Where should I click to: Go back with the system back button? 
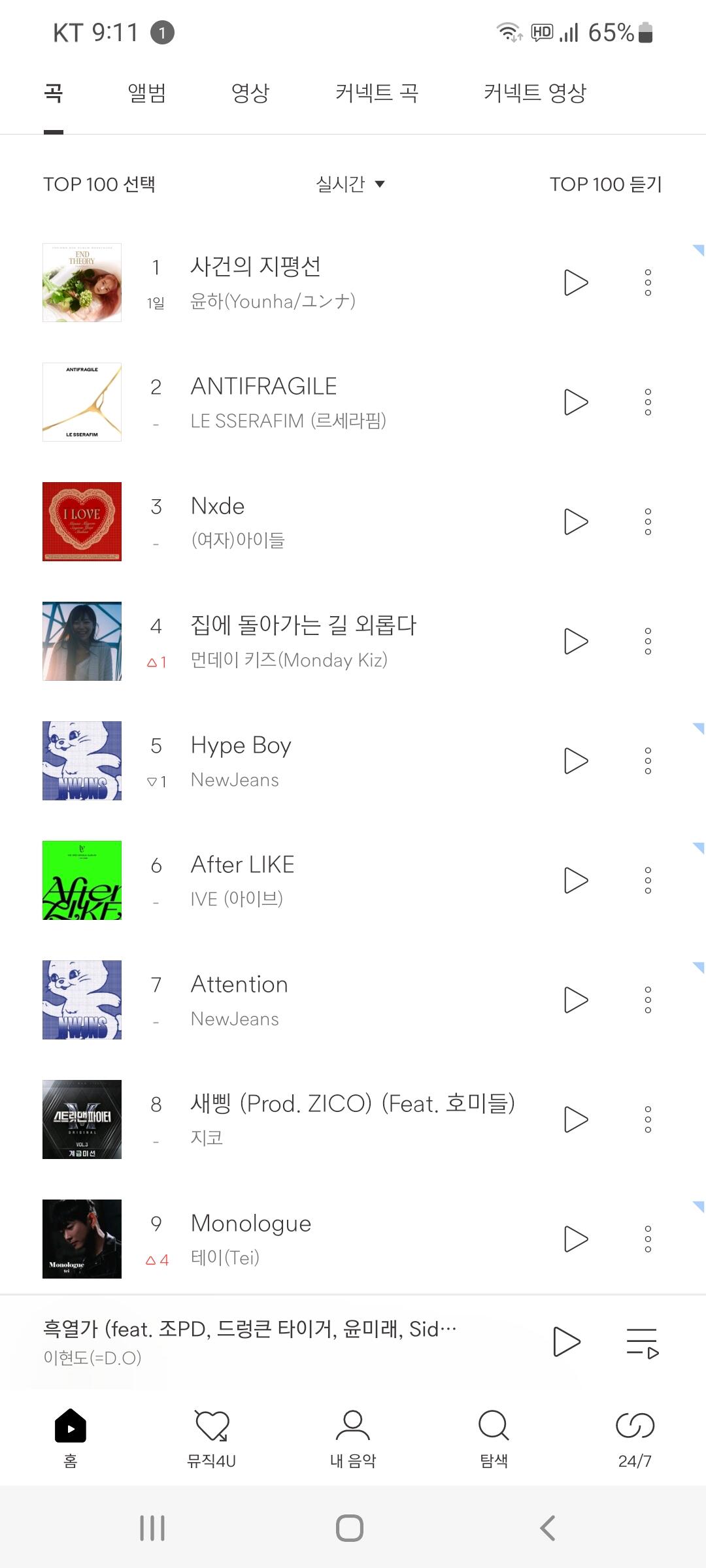[548, 1528]
